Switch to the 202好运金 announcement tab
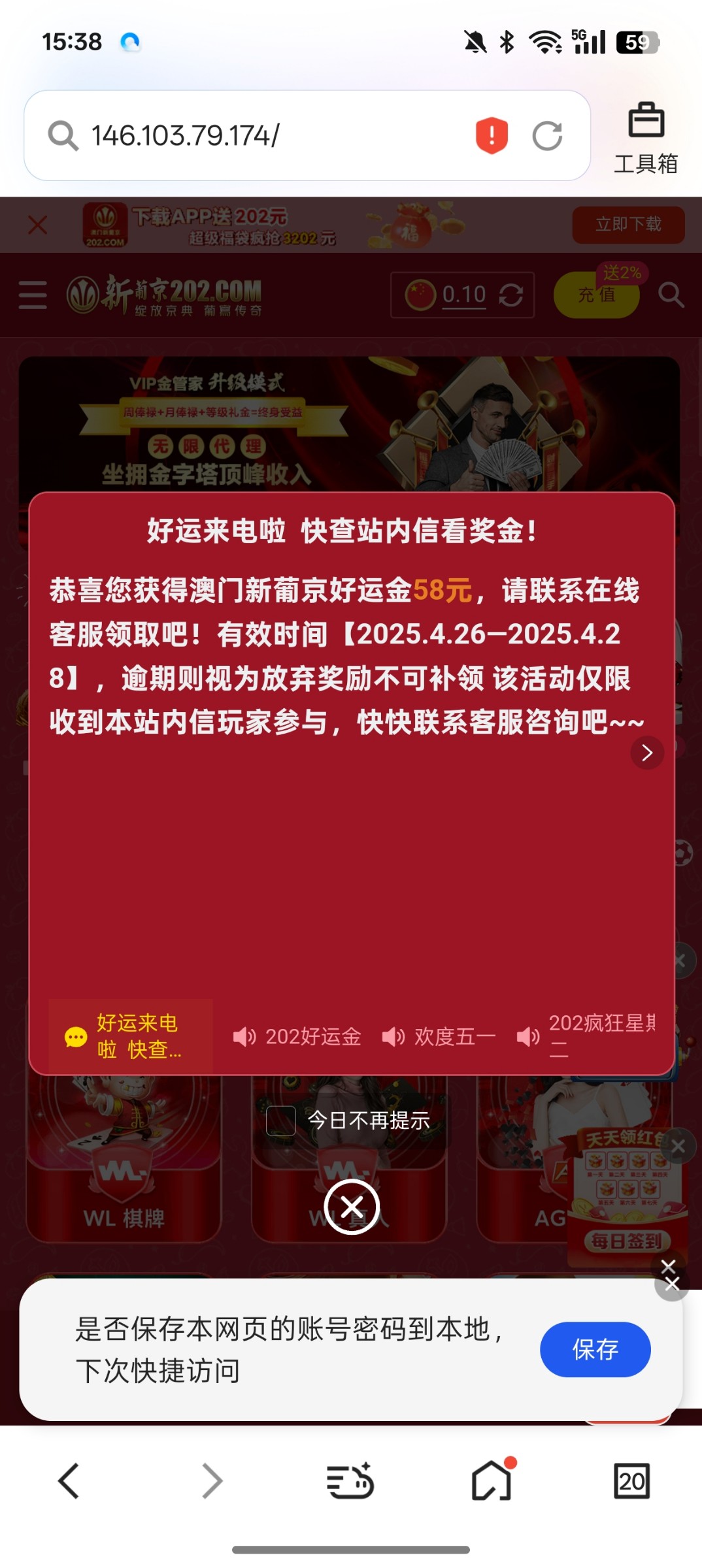This screenshot has height=1568, width=702. coord(297,1037)
